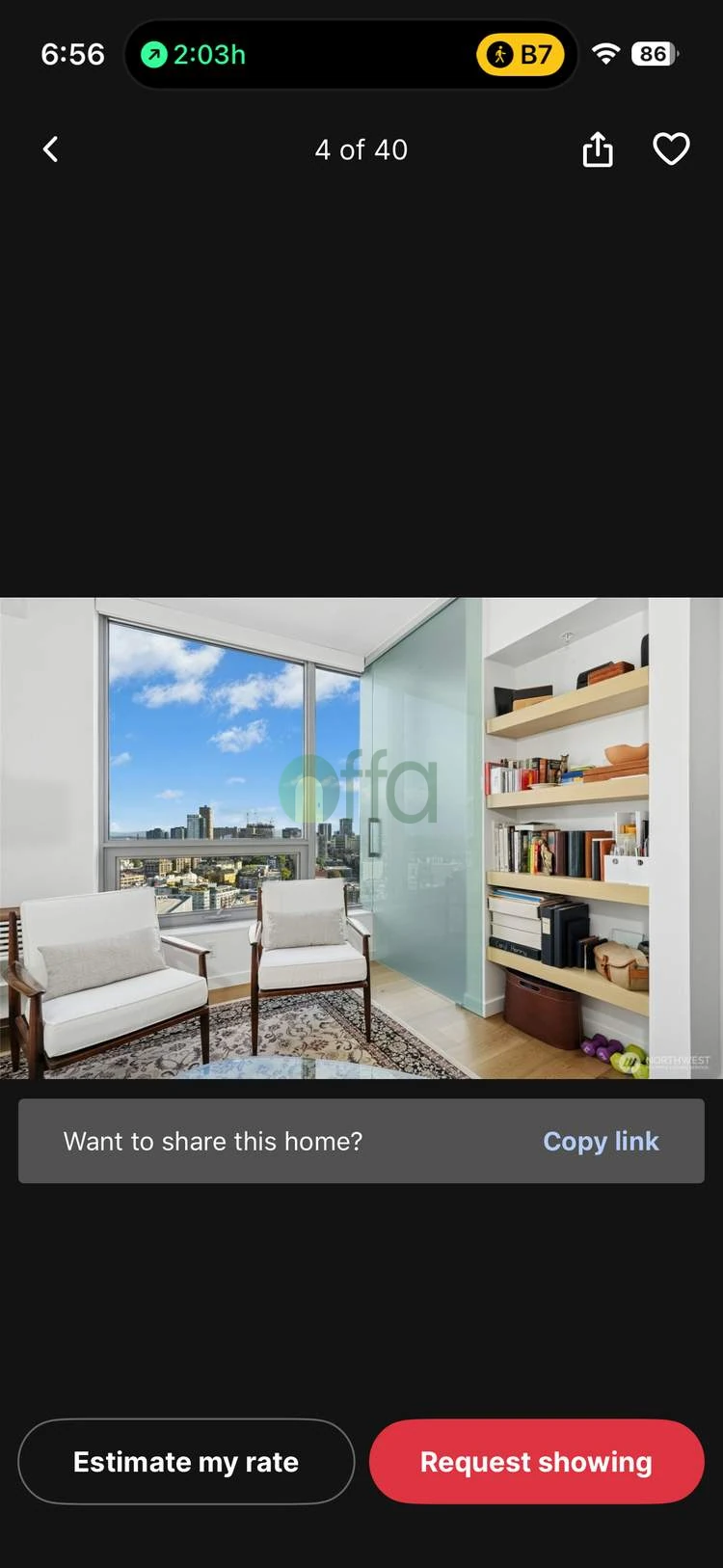This screenshot has height=1568, width=723.
Task: Collapse the gallery with the left-pointing chevron
Action: tap(50, 149)
